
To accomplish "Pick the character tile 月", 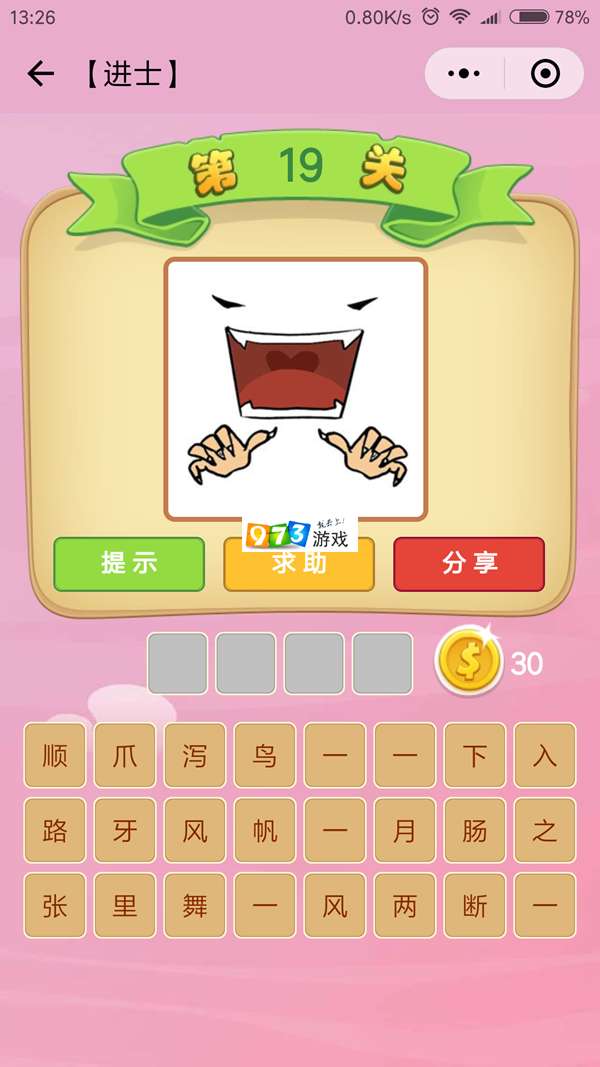I will click(405, 831).
